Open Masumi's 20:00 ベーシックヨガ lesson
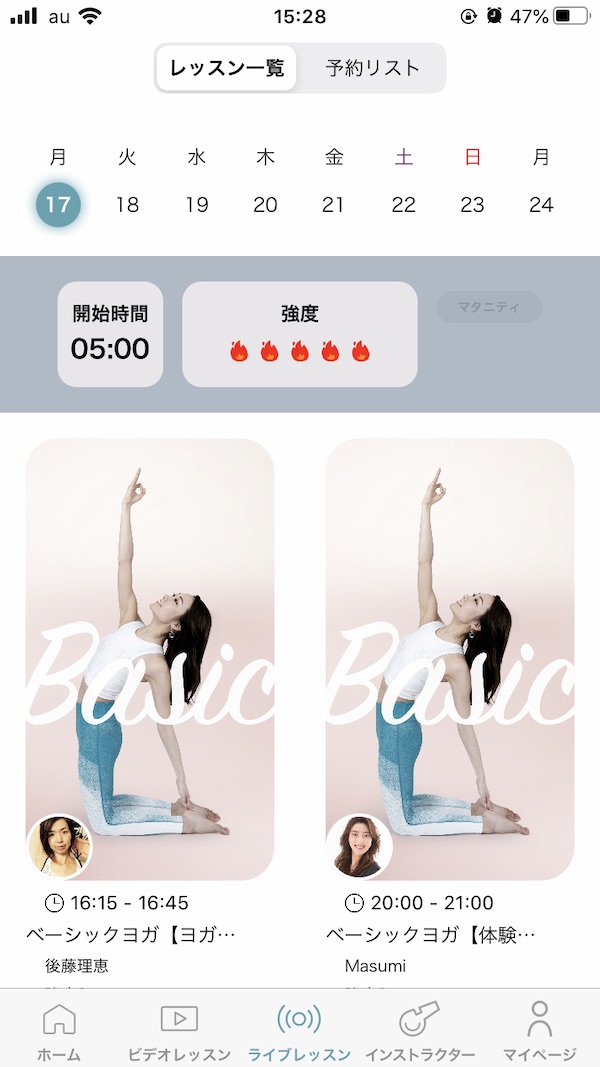 coord(450,660)
